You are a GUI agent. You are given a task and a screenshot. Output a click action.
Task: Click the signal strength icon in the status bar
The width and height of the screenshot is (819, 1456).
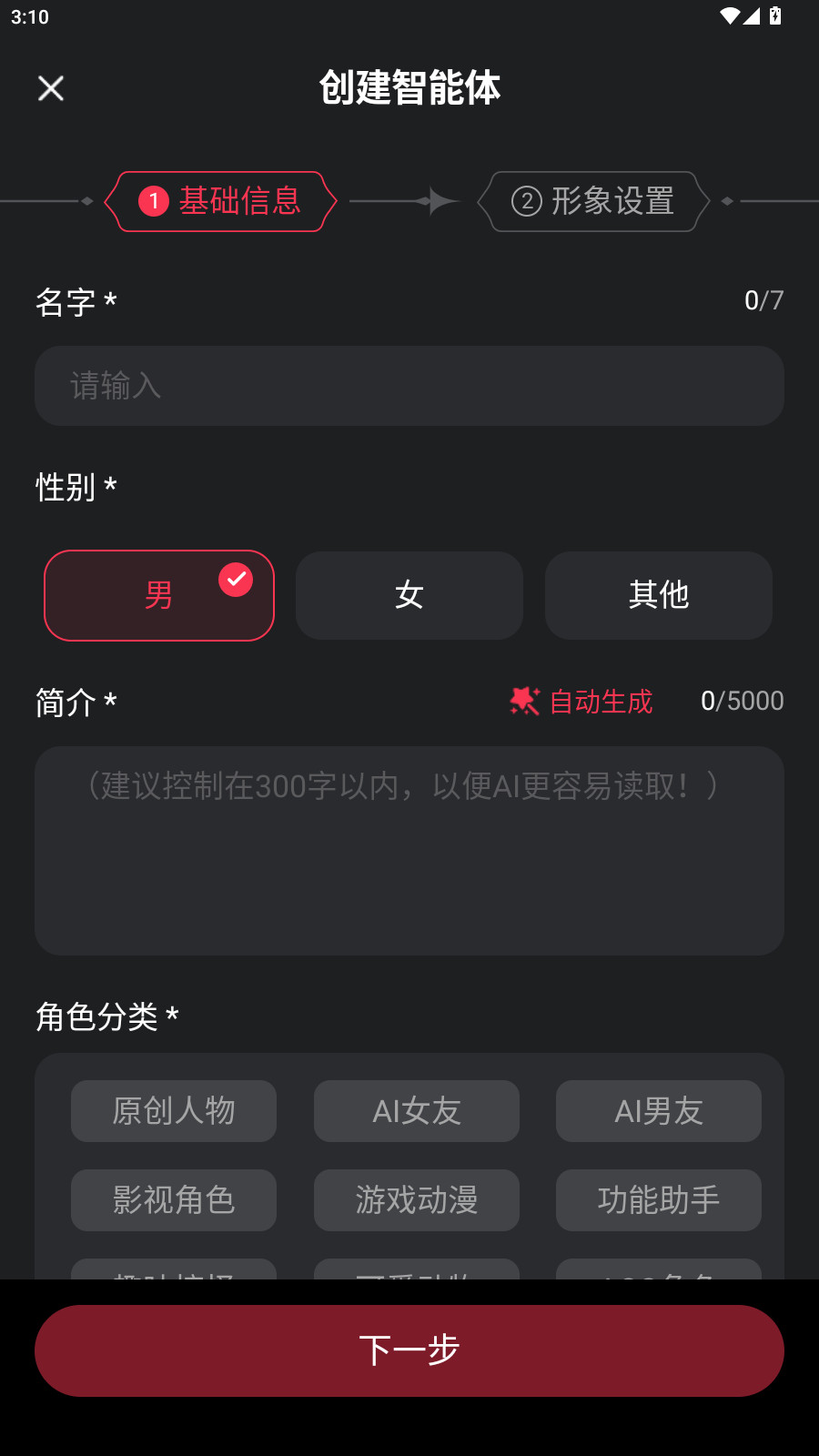pyautogui.click(x=752, y=15)
